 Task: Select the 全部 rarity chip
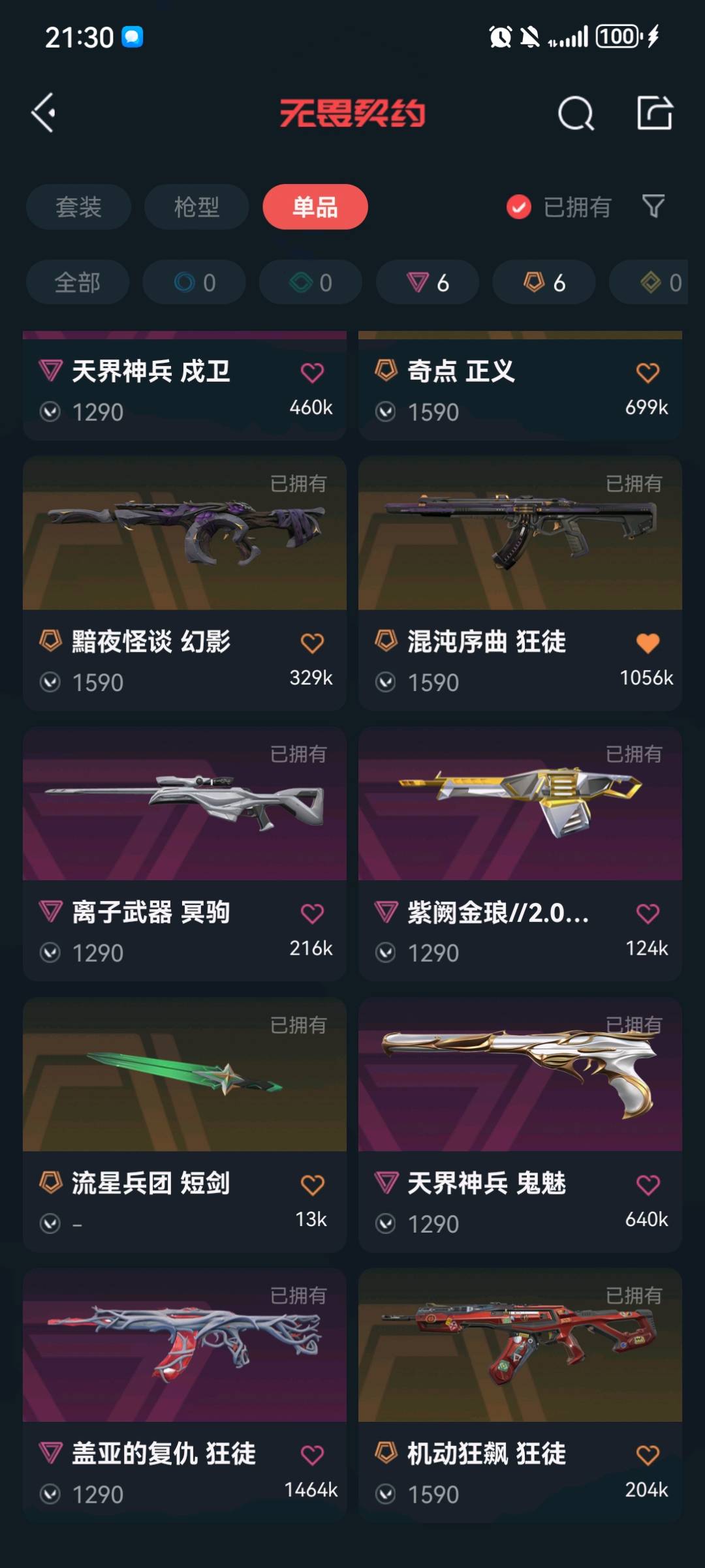click(77, 283)
